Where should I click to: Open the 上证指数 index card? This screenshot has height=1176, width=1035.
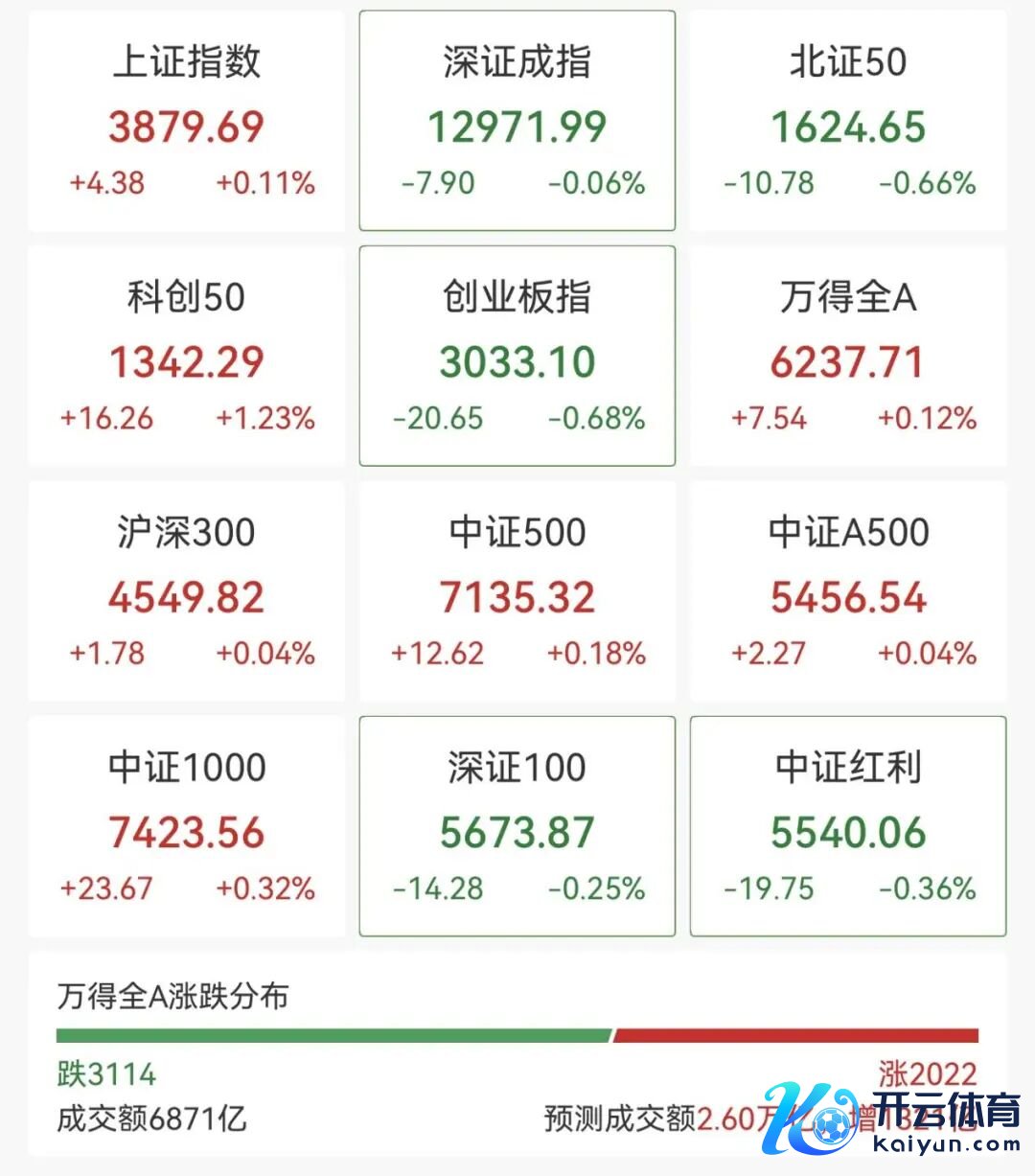click(187, 122)
